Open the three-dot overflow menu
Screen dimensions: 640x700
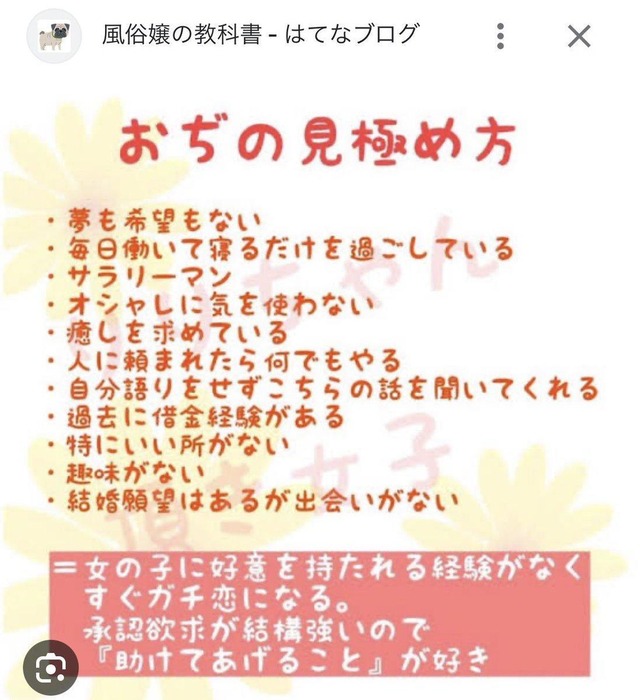tap(501, 37)
